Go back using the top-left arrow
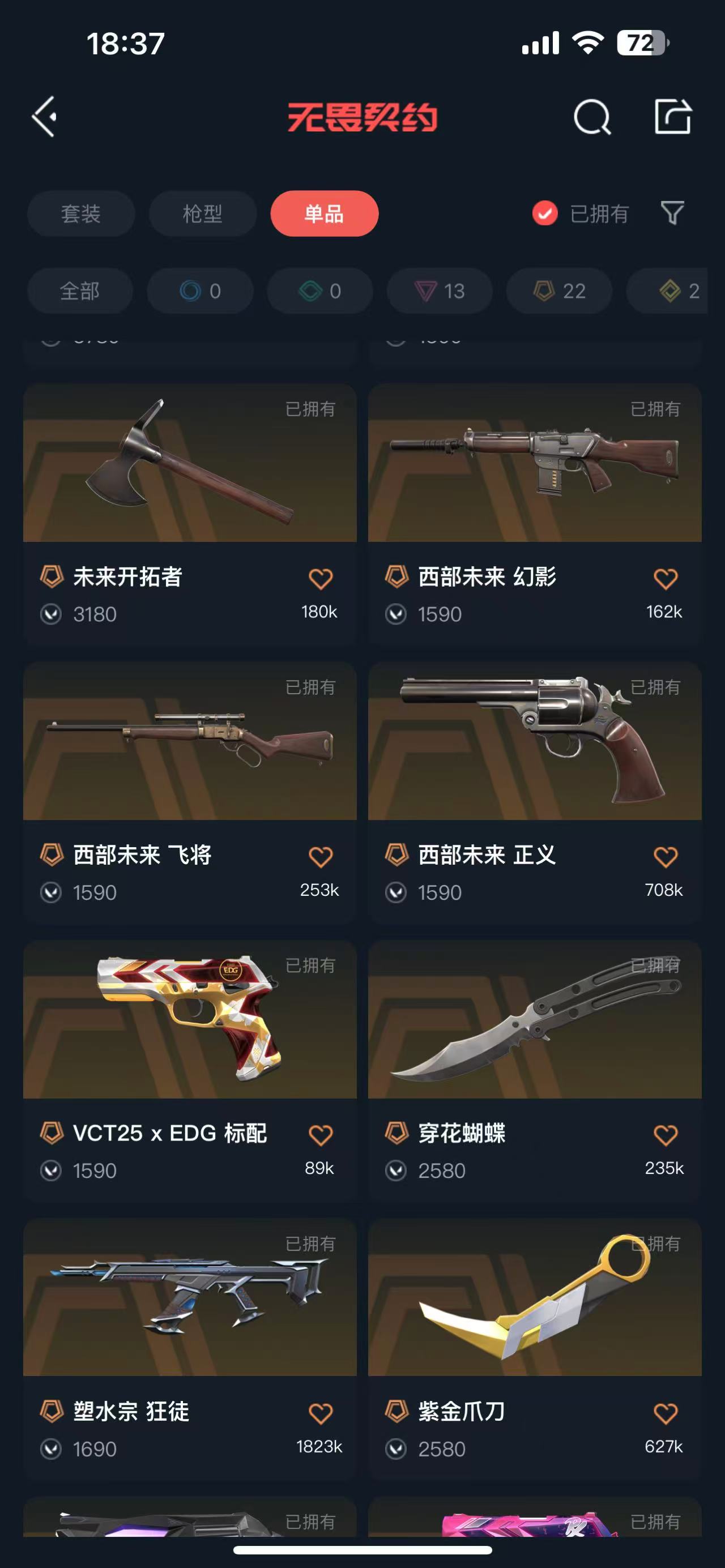This screenshot has height=1568, width=725. click(44, 116)
